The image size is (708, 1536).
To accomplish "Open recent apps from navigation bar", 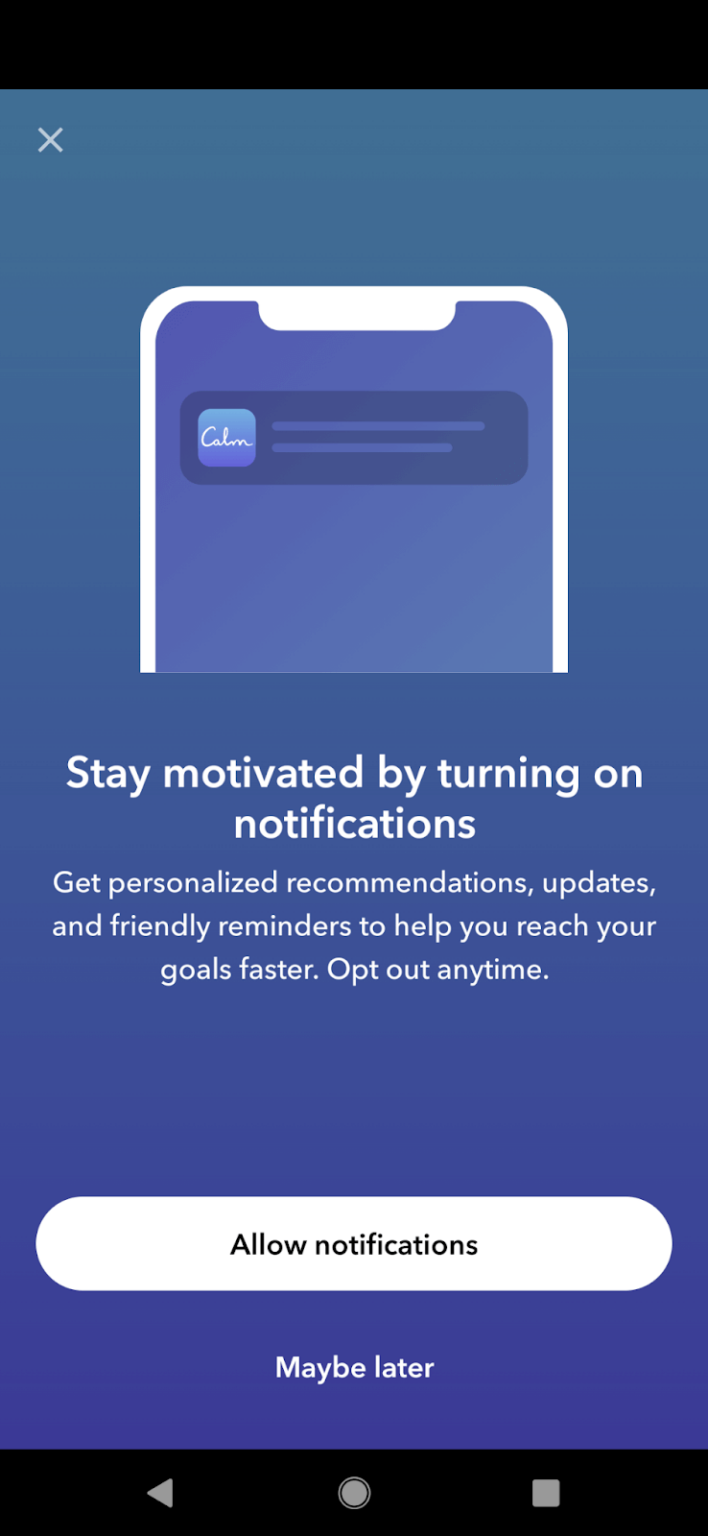I will [545, 1493].
